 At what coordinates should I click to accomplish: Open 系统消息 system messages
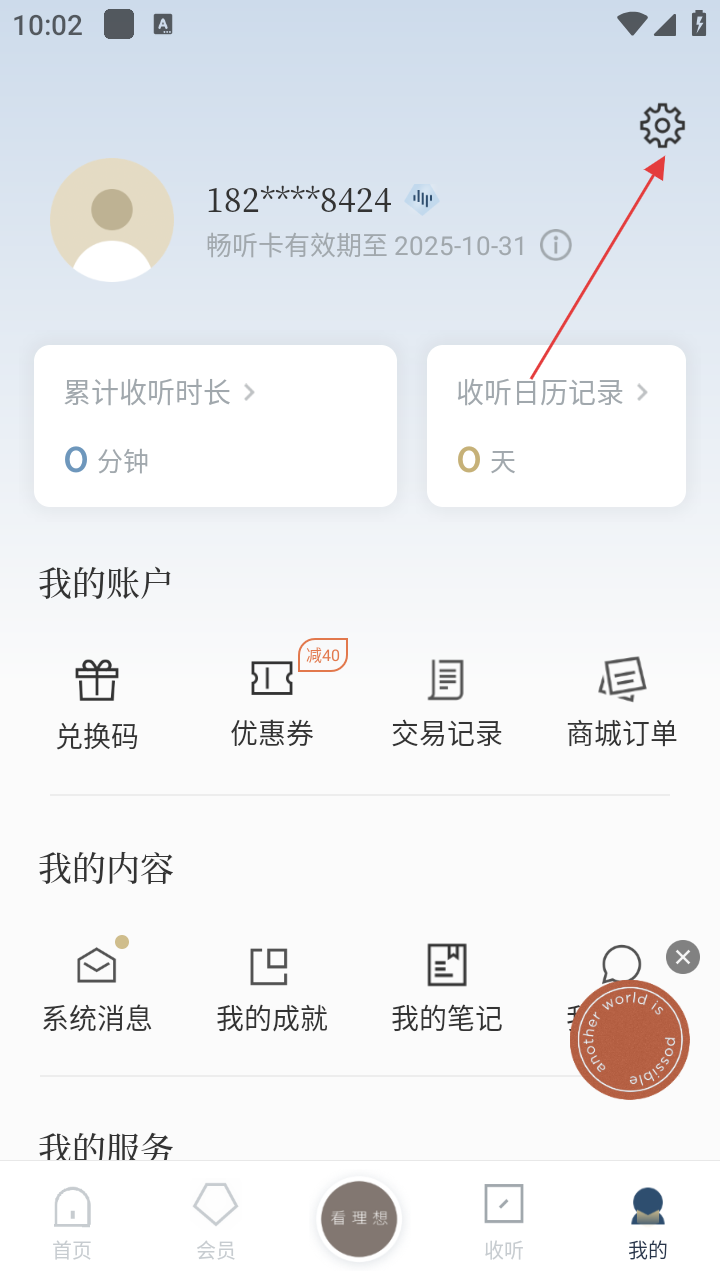97,990
